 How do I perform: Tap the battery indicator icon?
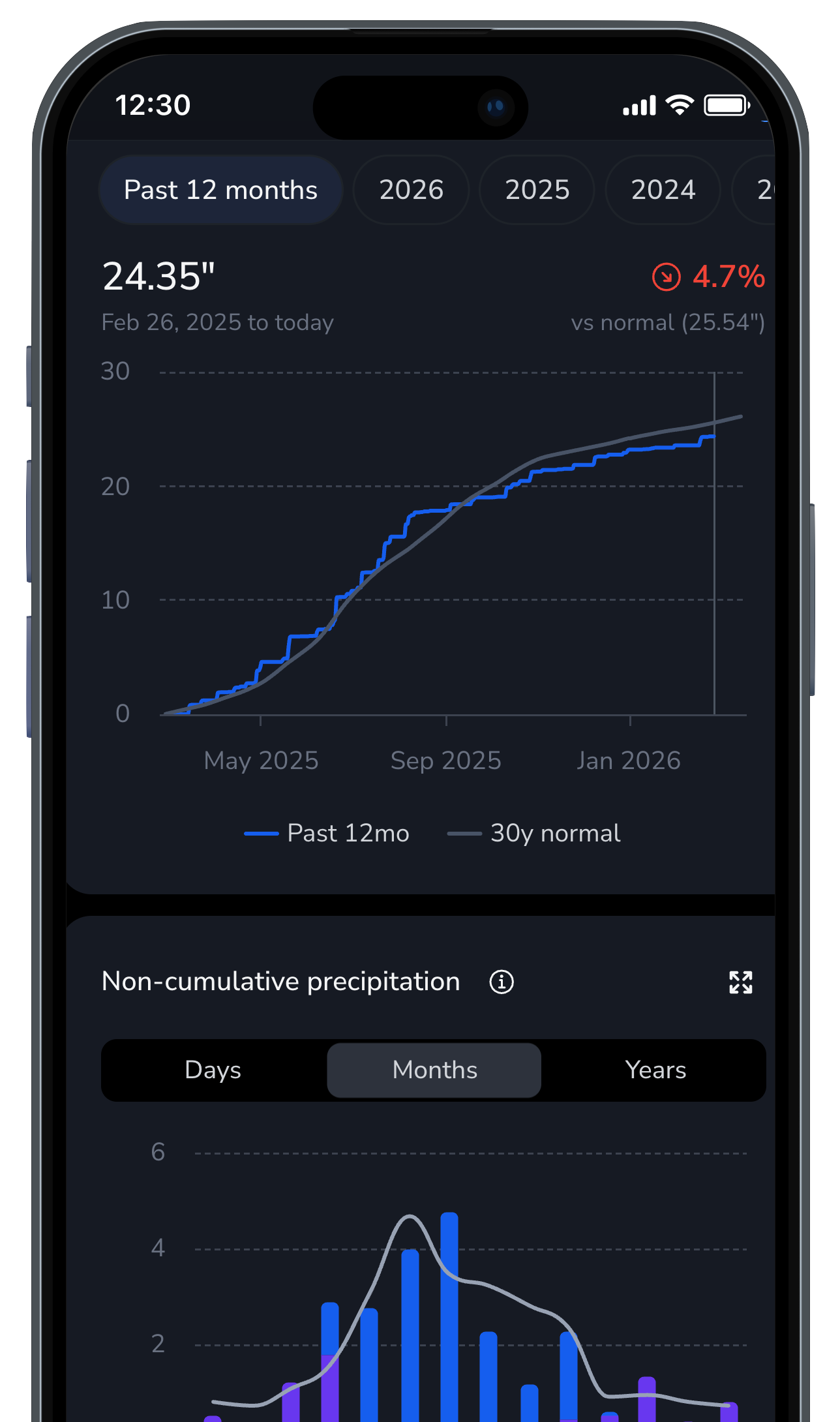point(726,104)
